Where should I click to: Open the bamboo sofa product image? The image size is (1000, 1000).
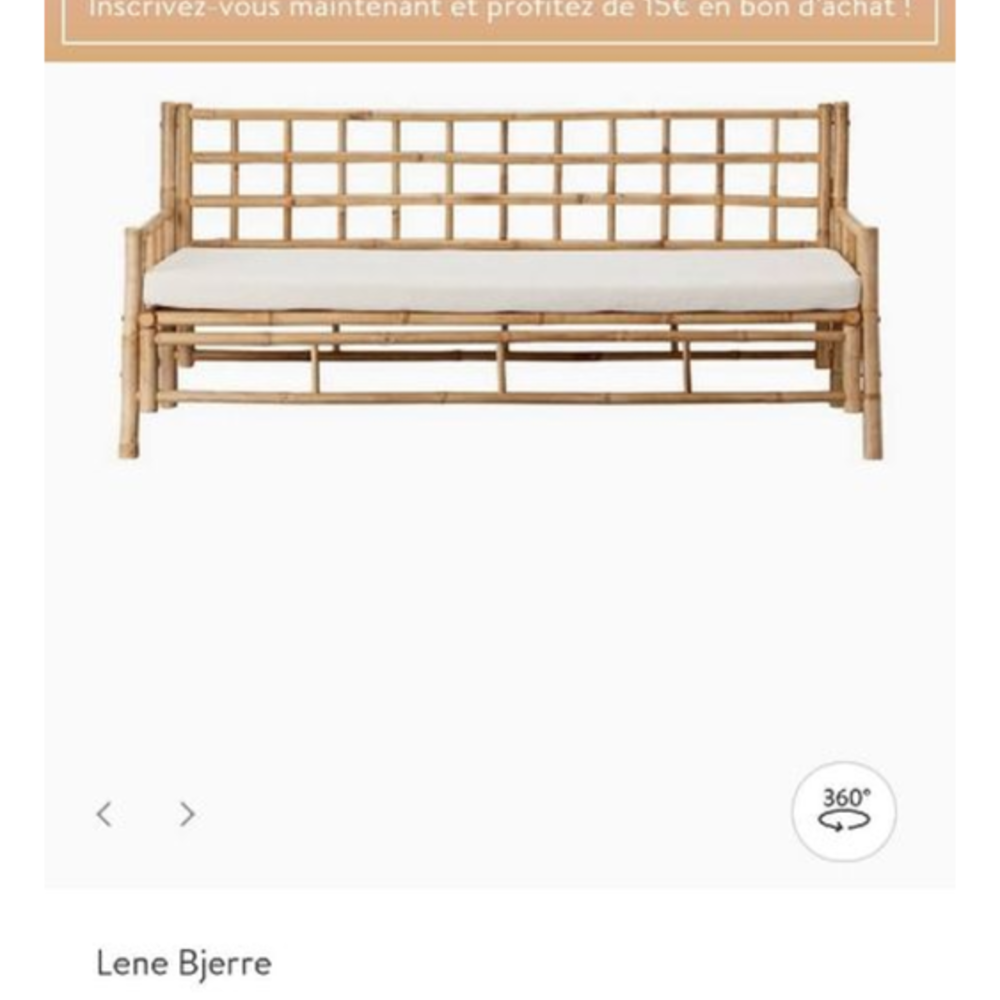500,280
